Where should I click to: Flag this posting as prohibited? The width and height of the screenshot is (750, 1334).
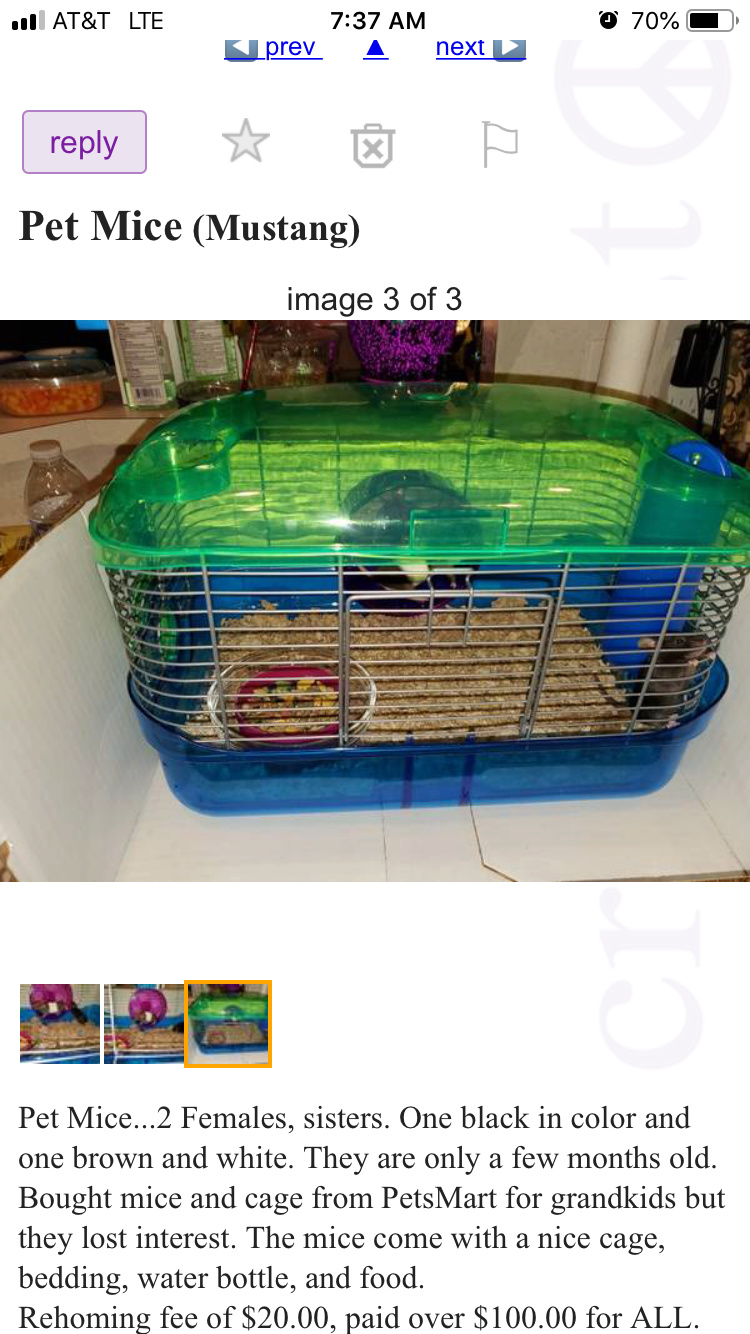pyautogui.click(x=500, y=144)
